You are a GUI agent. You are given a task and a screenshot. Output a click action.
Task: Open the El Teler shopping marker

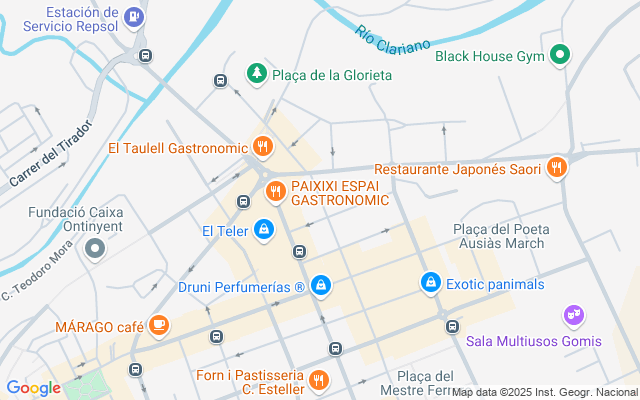[x=263, y=231]
